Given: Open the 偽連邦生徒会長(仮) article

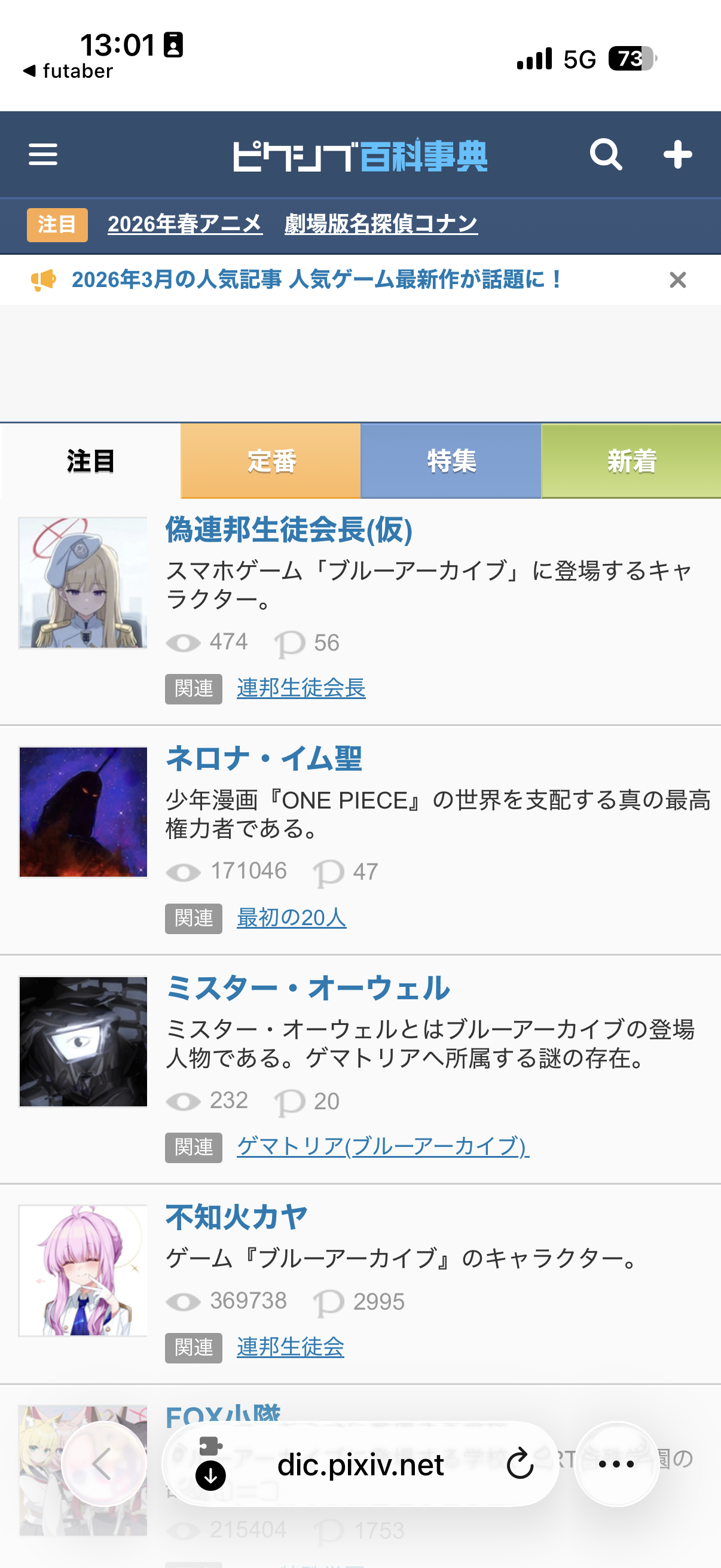Looking at the screenshot, I should tap(289, 530).
